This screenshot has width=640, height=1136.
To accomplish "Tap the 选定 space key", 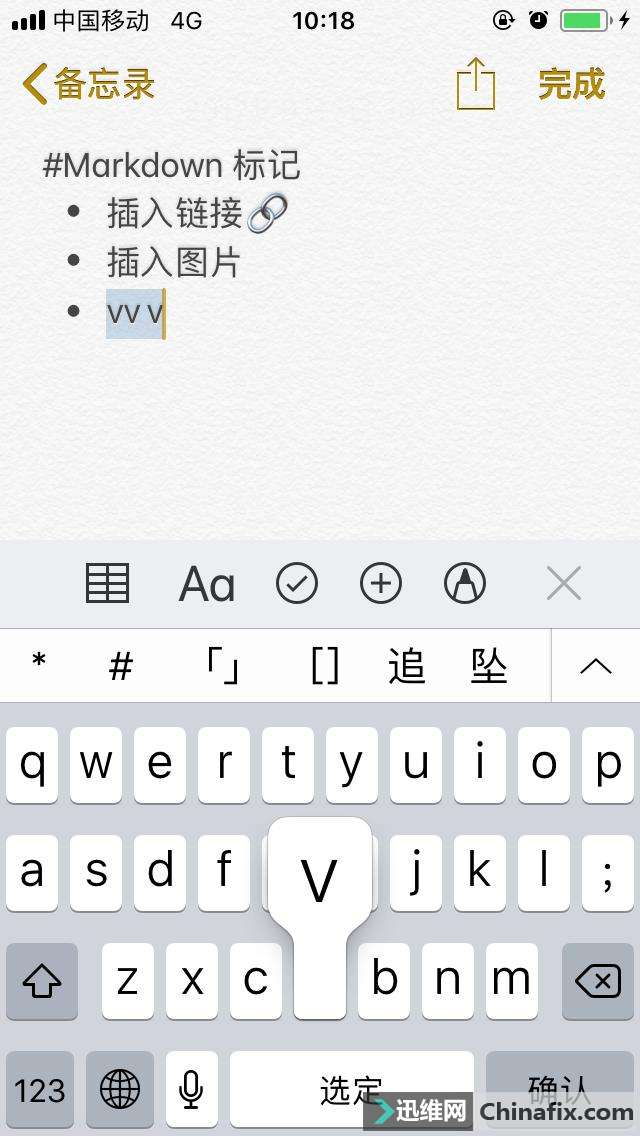I will click(x=351, y=1090).
